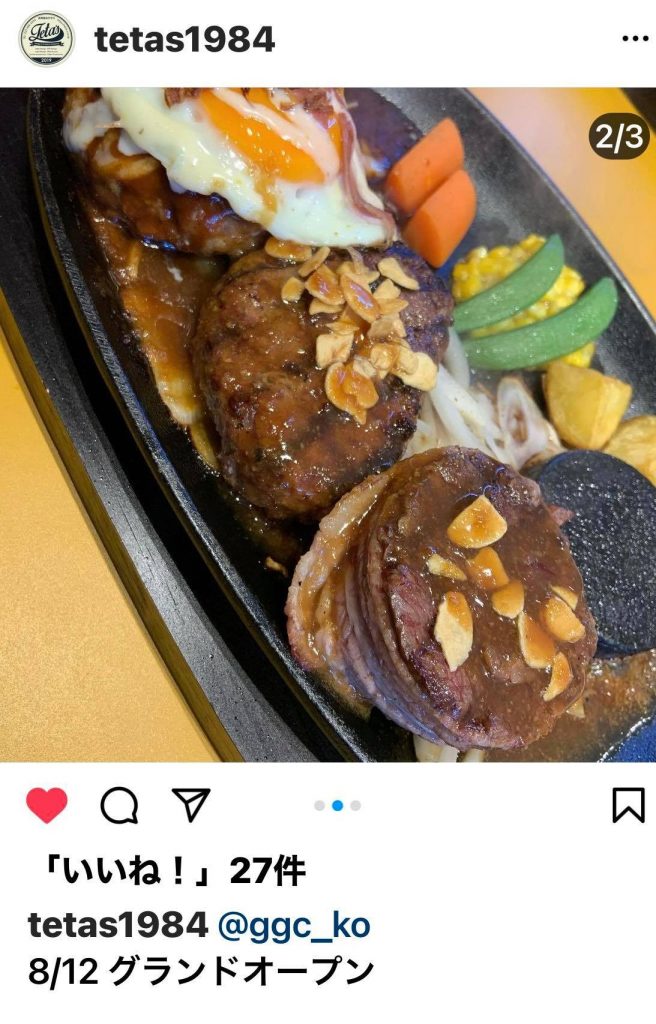
Task: Share this post via the paper plane
Action: click(191, 804)
